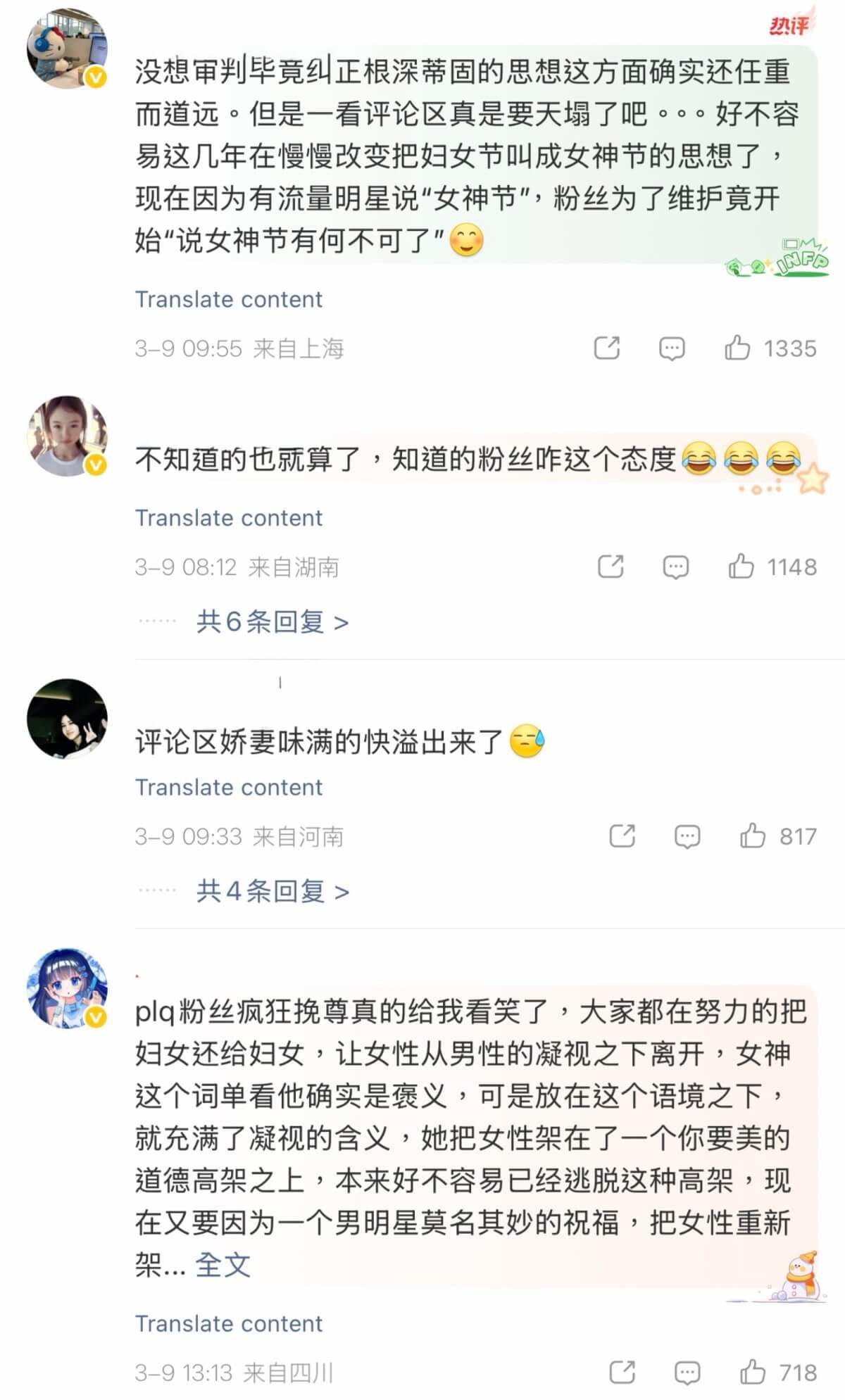The height and width of the screenshot is (1400, 845).
Task: Like the comment posted from 湖南
Action: 741,567
